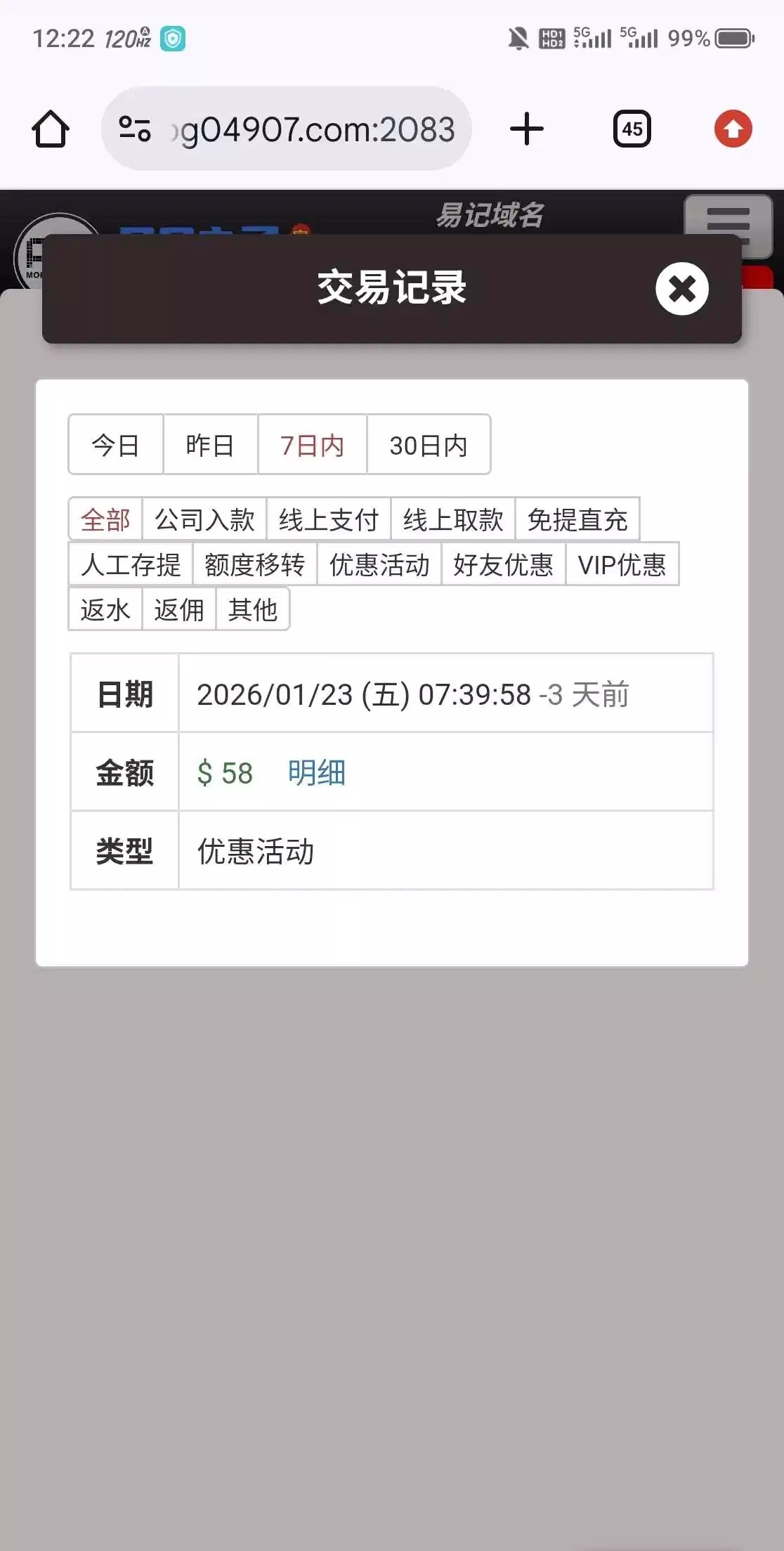Show 返水 records
784x1551 pixels.
click(105, 609)
